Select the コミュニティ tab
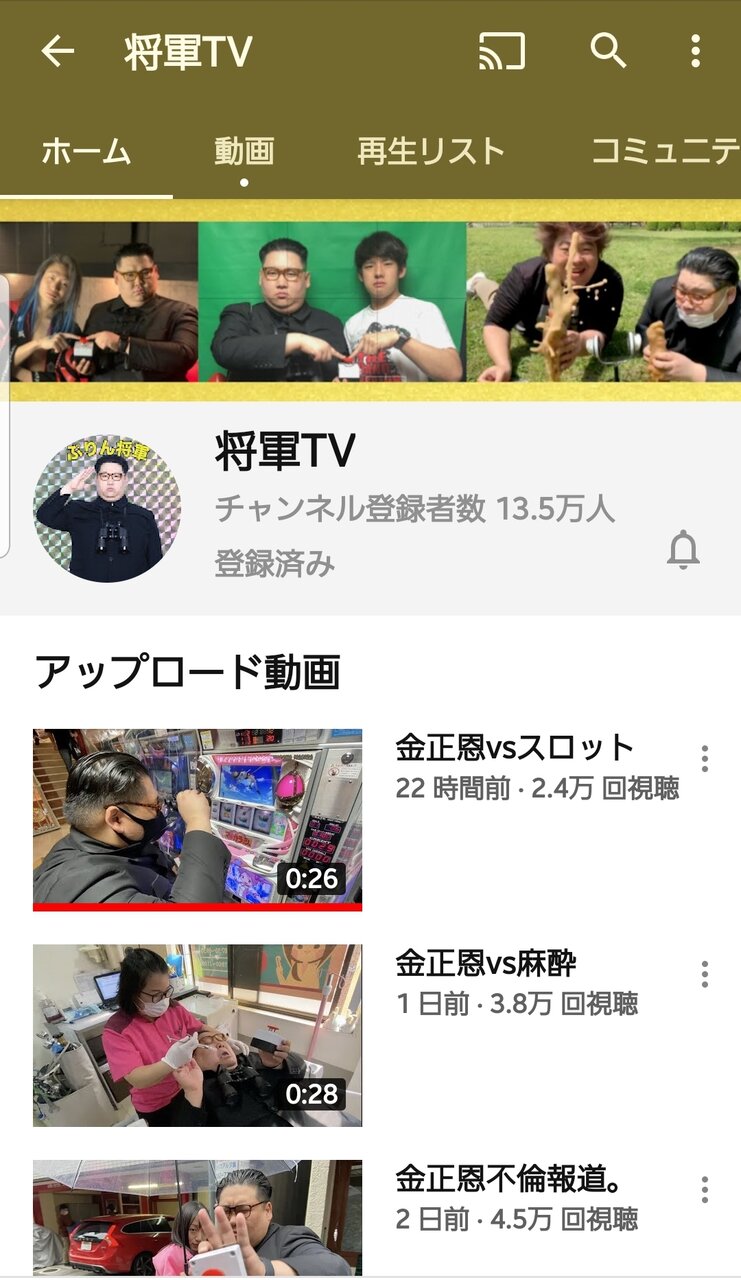The width and height of the screenshot is (741, 1280). 665,152
